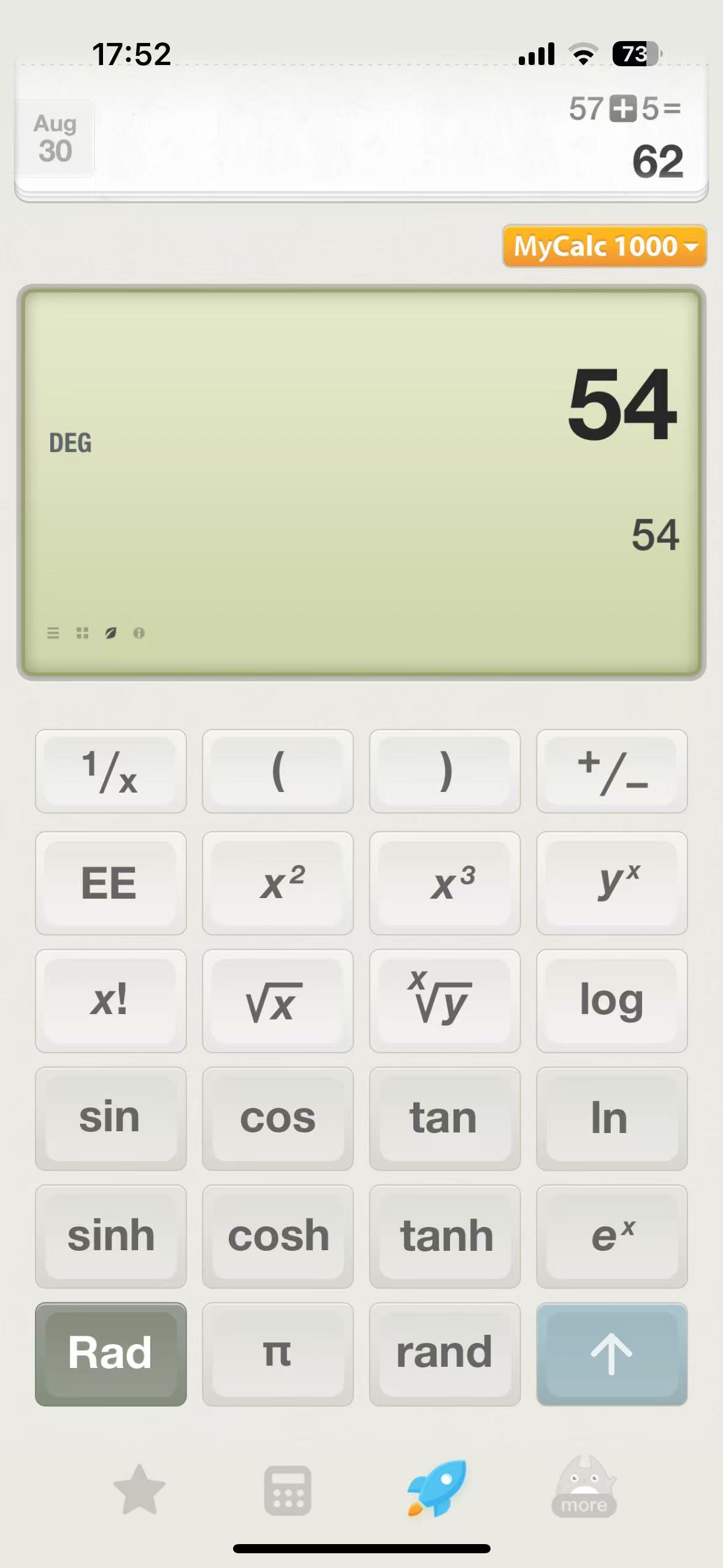This screenshot has width=723, height=1568.
Task: Generate a random number with rand
Action: [x=445, y=1354]
